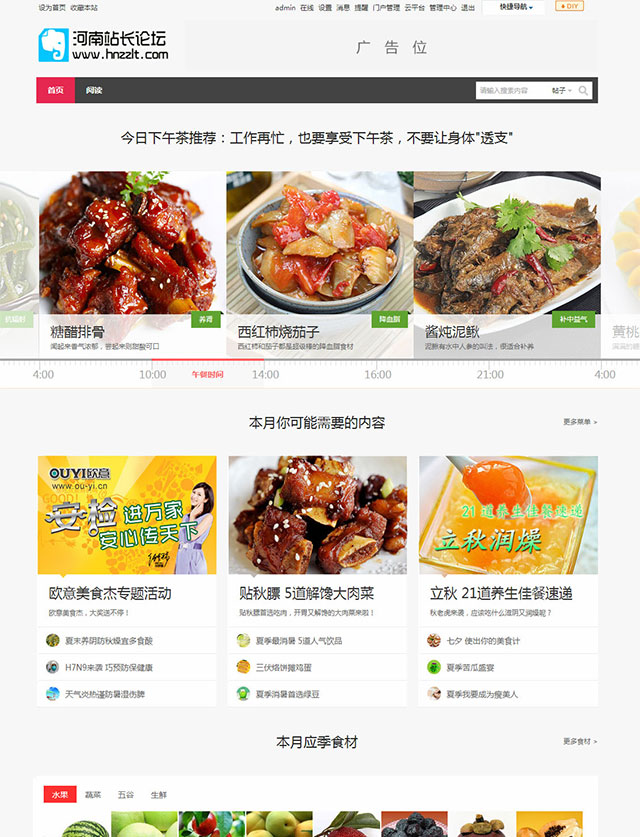Image resolution: width=640 pixels, height=837 pixels.
Task: Go to the 首页 nav tab
Action: point(56,90)
